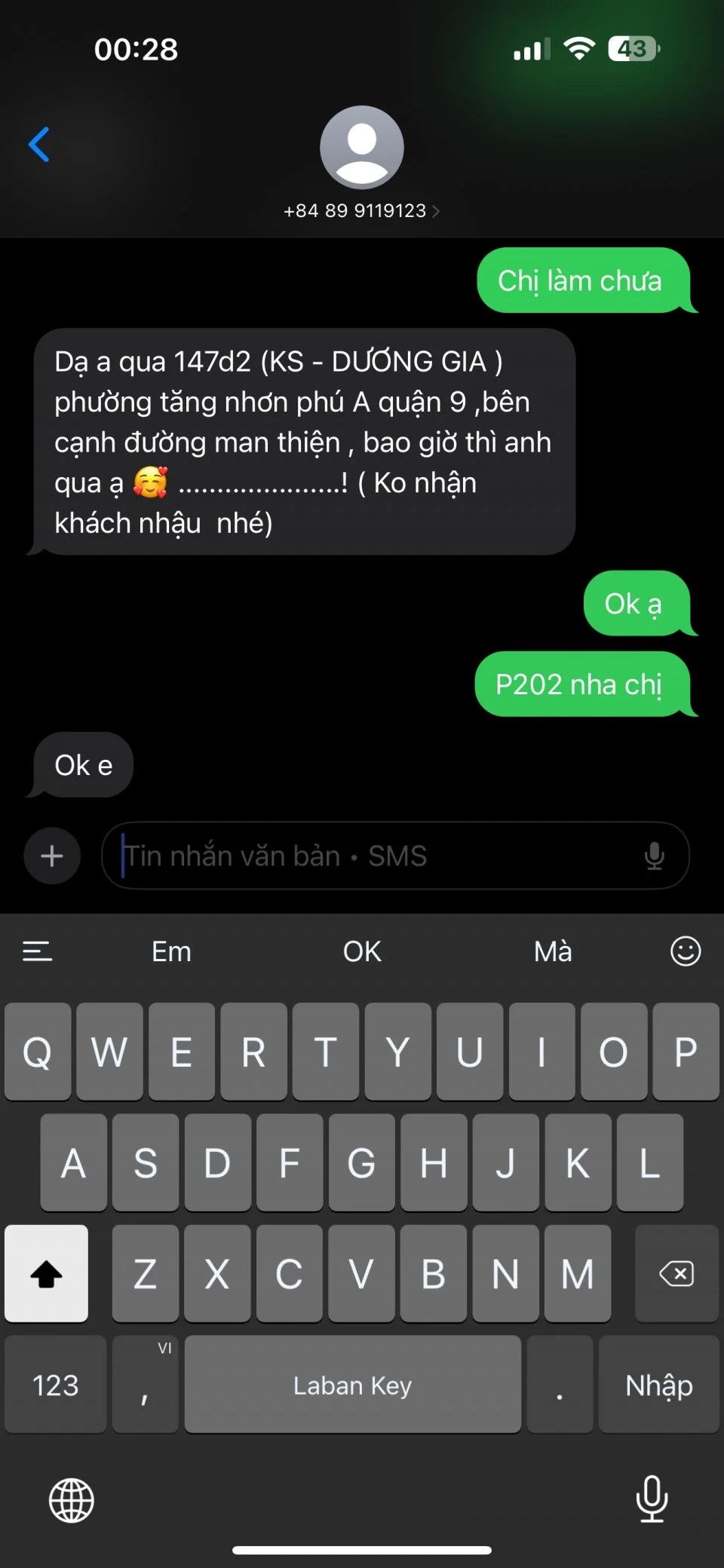Toggle the shift key

coord(46,1274)
